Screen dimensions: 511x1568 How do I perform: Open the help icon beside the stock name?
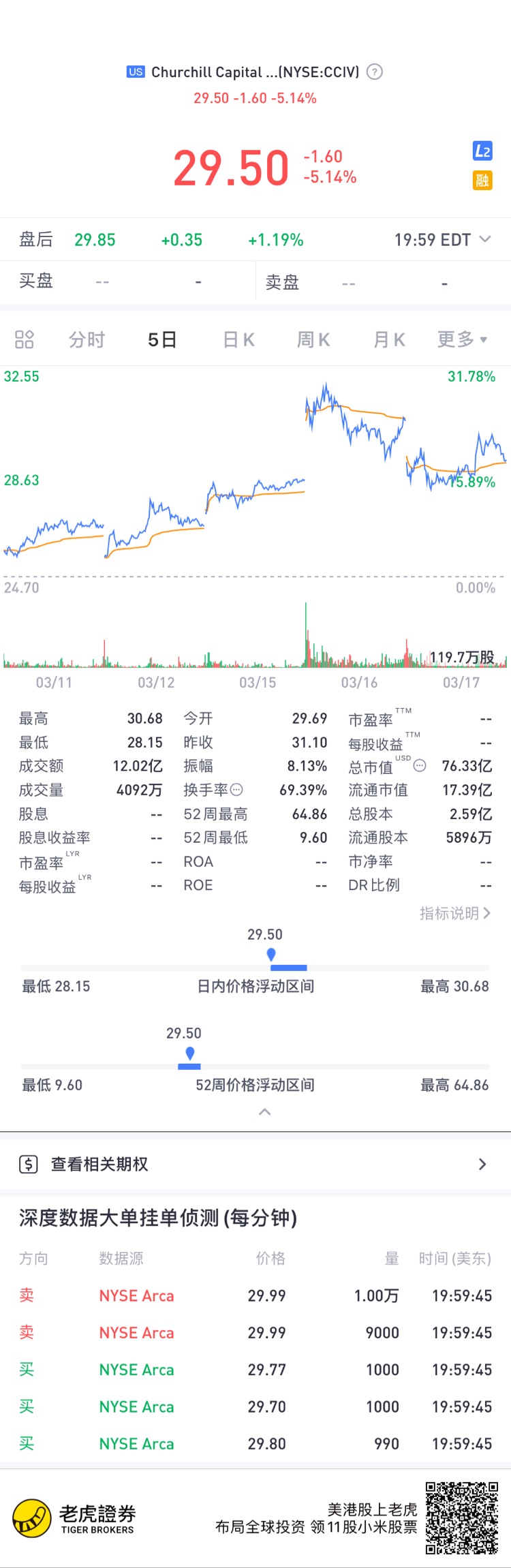click(x=375, y=72)
